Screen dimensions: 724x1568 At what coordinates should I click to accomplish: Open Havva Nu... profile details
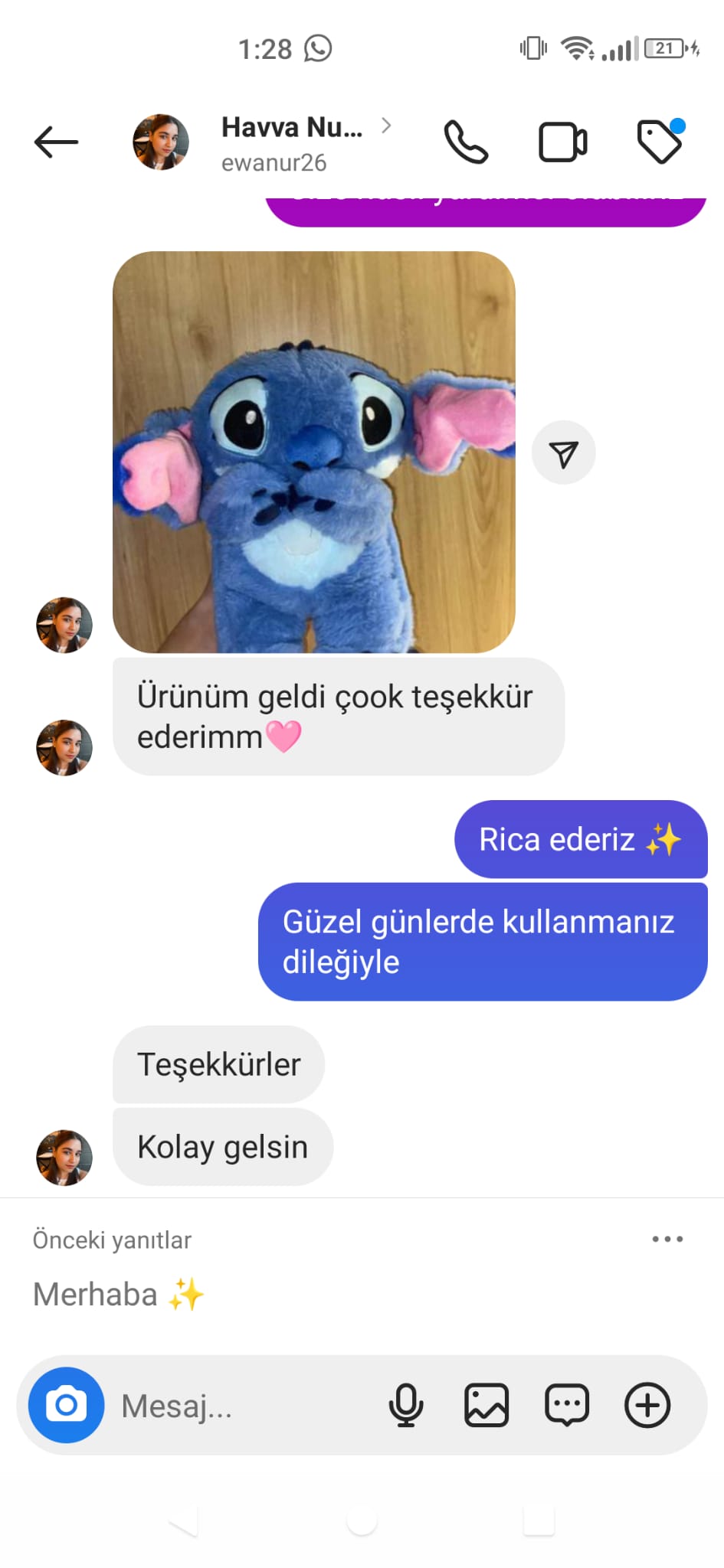click(x=292, y=142)
